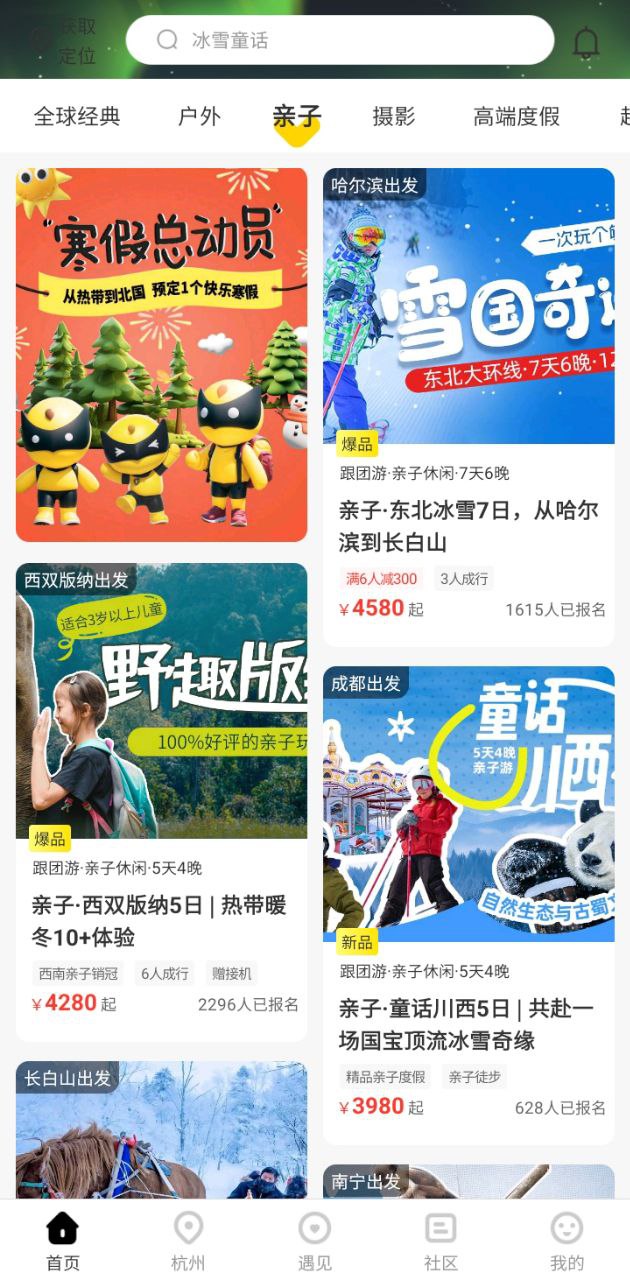Go to the 首页 tab
Screen dimensions: 630x1280
pos(63,1240)
